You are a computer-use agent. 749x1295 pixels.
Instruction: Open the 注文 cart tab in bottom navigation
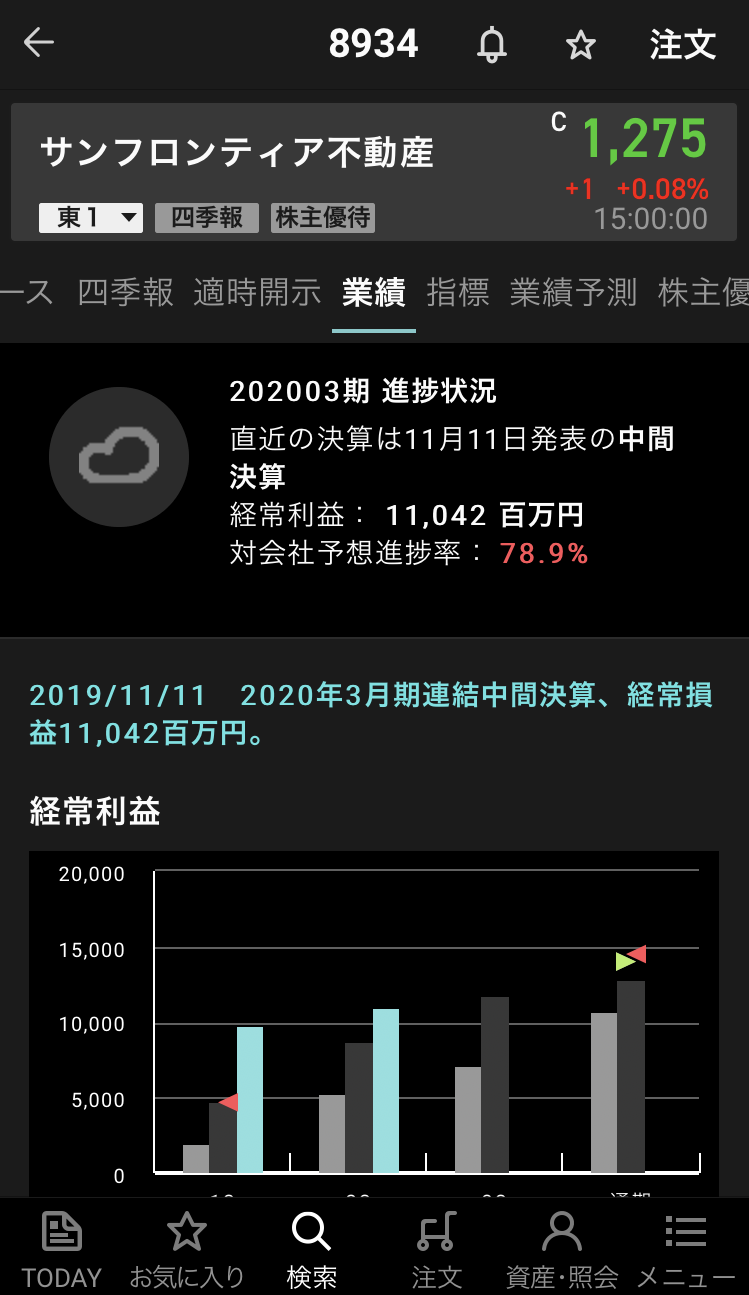click(x=437, y=1248)
